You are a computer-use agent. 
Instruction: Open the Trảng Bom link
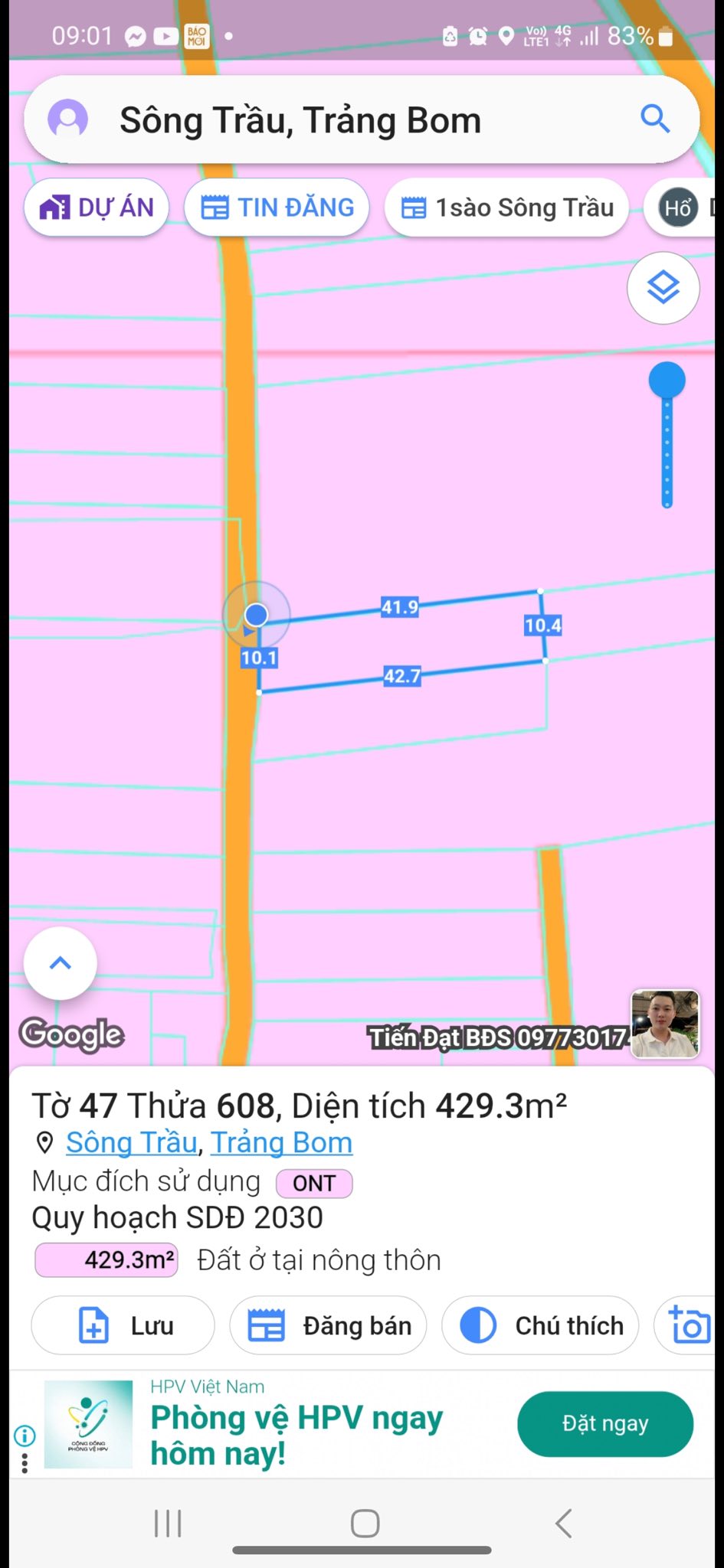click(281, 1142)
